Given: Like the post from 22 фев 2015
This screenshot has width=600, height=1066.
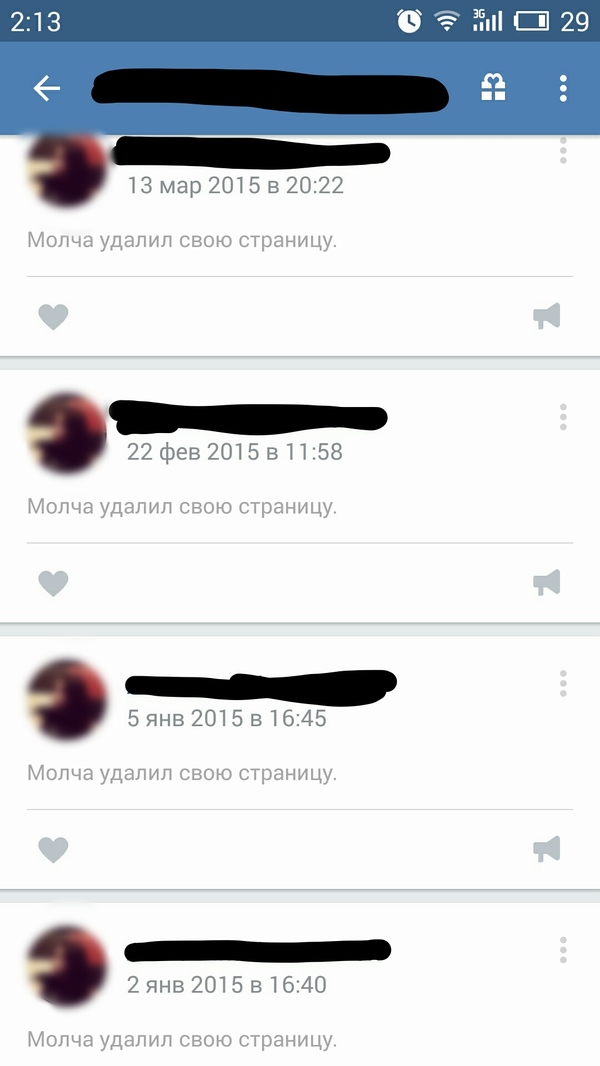Looking at the screenshot, I should click(53, 583).
